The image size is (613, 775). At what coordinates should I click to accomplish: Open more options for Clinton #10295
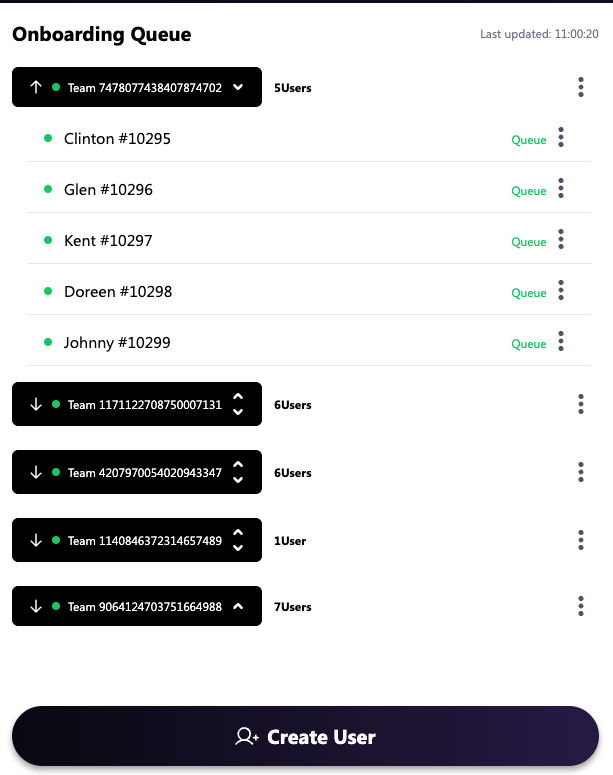(561, 138)
